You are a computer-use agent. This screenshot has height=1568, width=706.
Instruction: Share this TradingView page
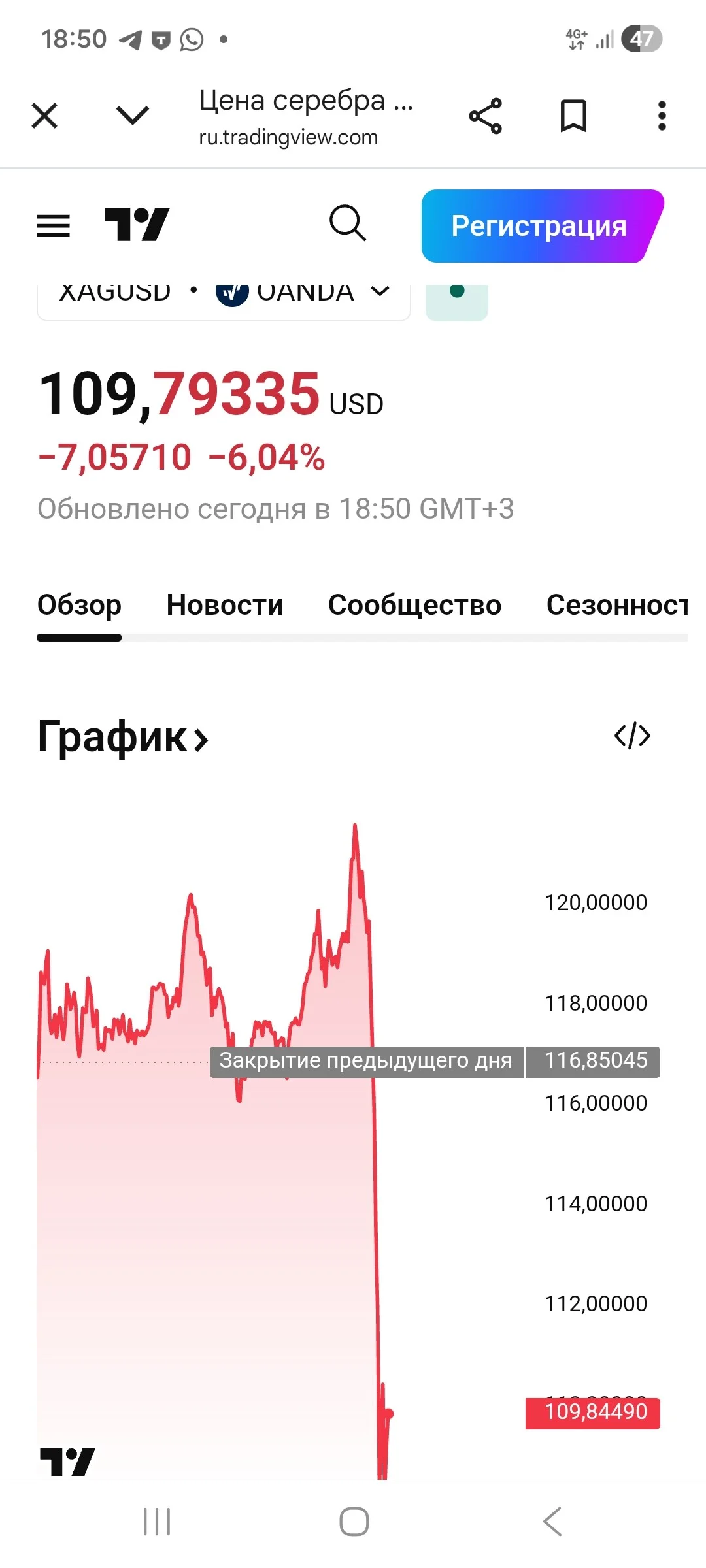coord(485,116)
